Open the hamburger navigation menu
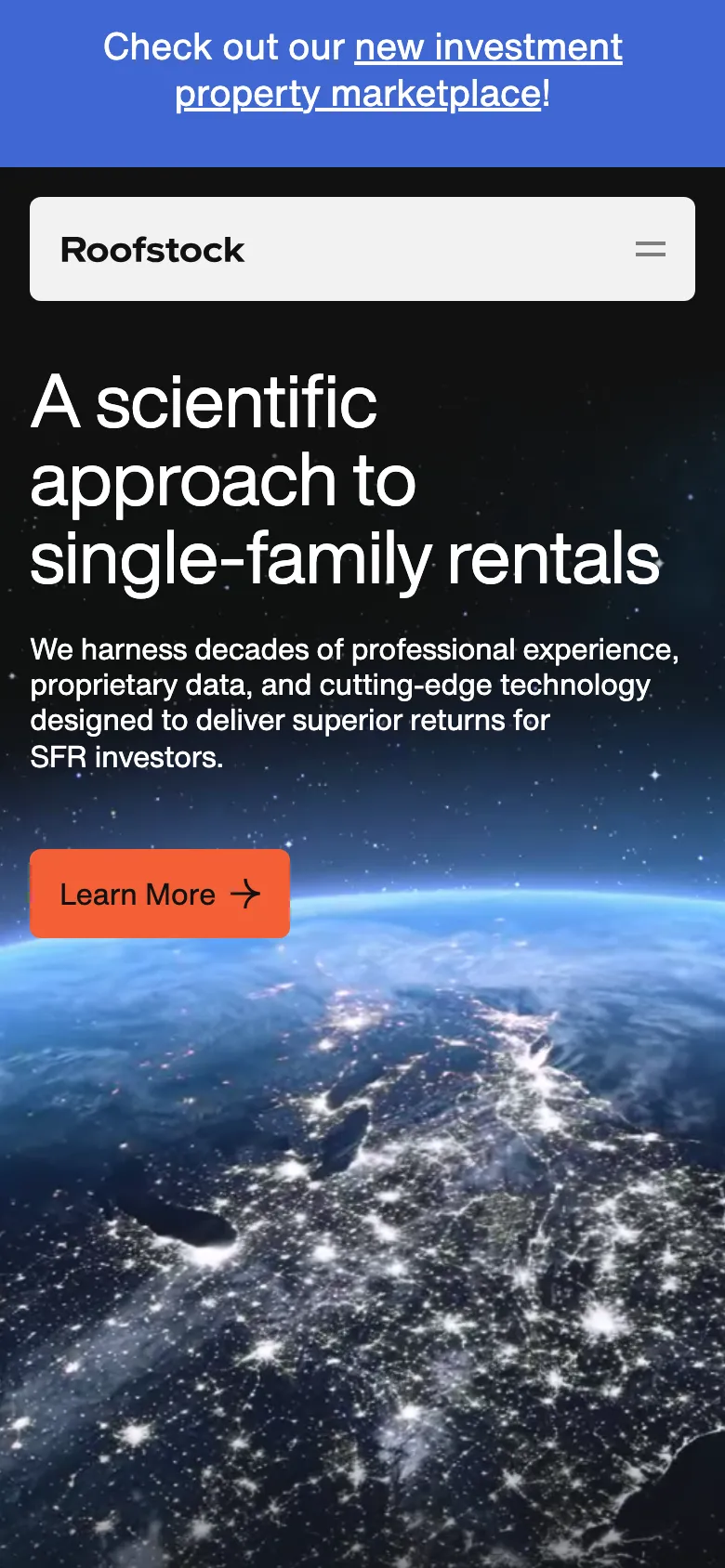 651,249
